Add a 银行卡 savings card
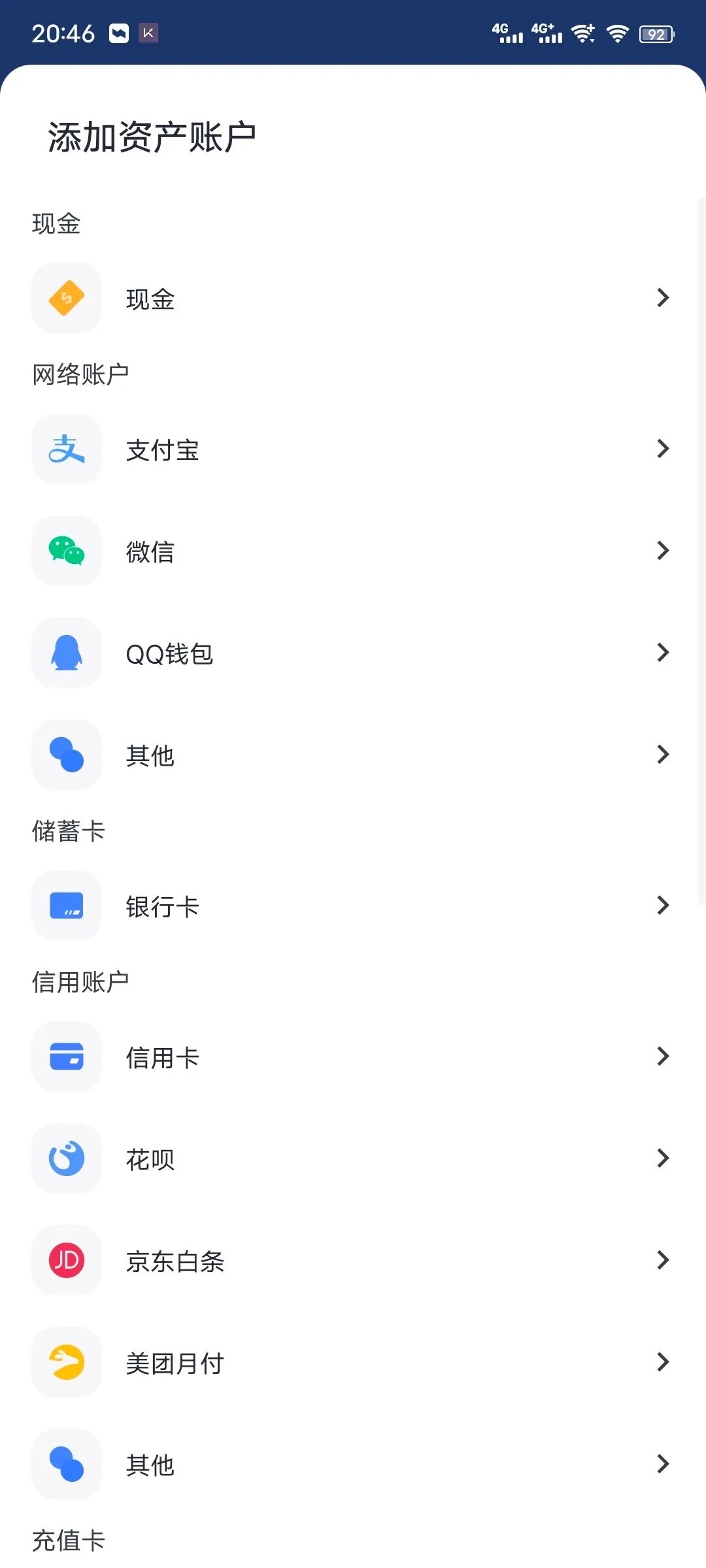Screen dimensions: 706x1568 point(353,906)
